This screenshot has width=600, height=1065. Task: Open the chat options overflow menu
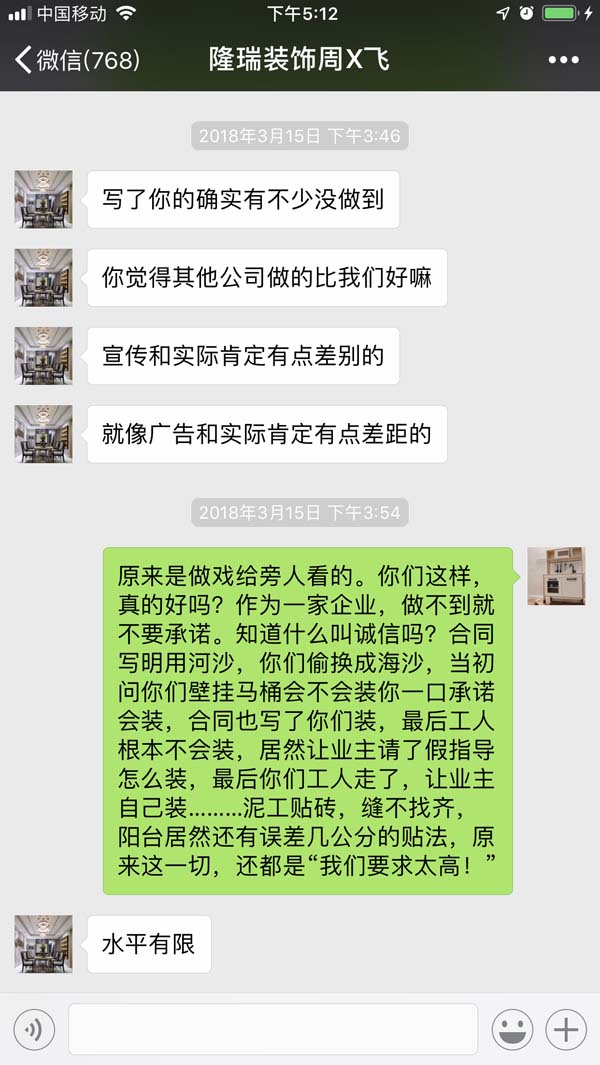click(x=563, y=60)
